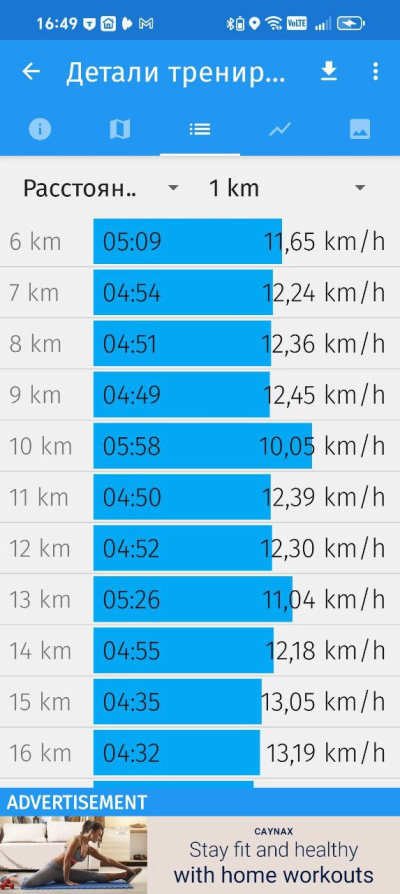Viewport: 400px width, 894px height.
Task: Switch to the map tab
Action: [120, 129]
